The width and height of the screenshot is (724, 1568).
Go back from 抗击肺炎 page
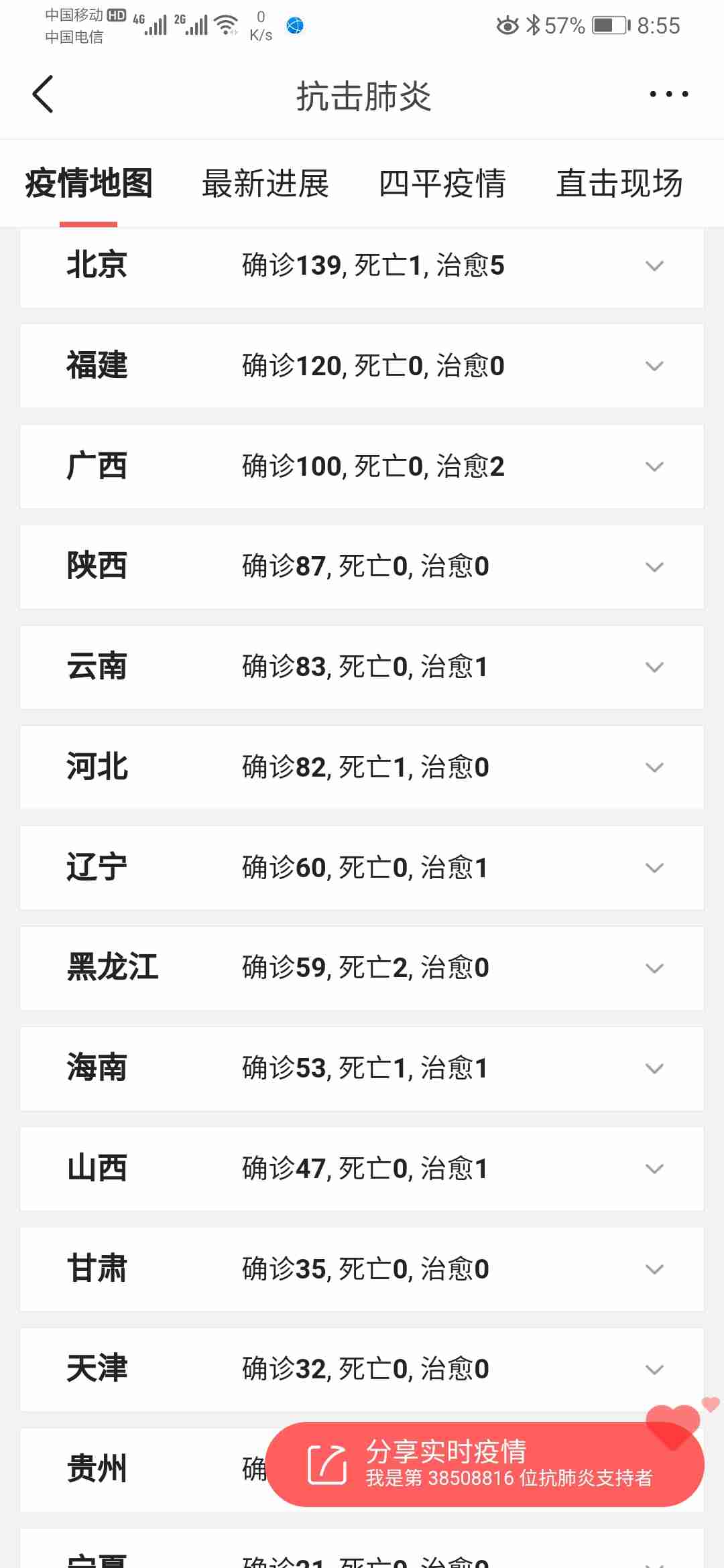[43, 94]
